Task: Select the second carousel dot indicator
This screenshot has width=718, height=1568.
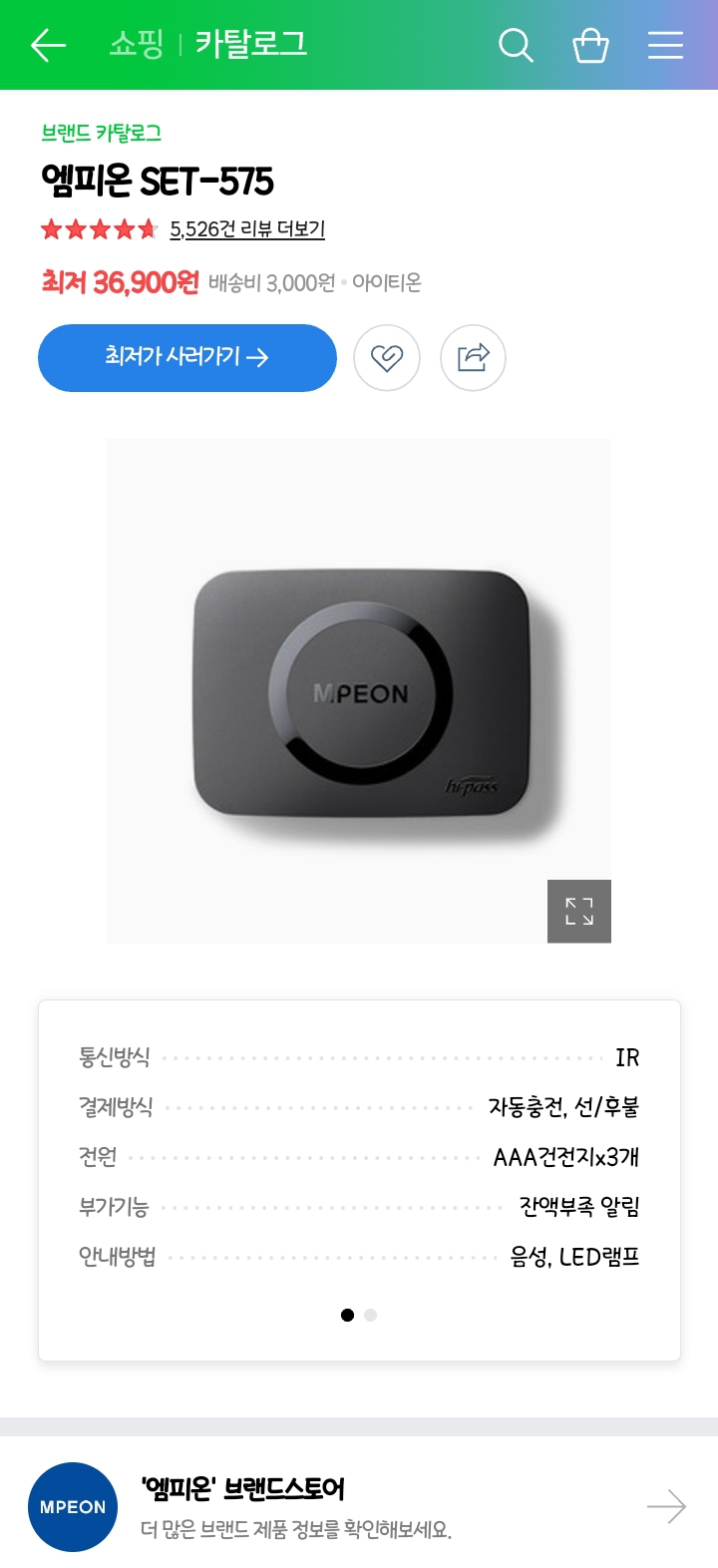Action: point(370,1315)
